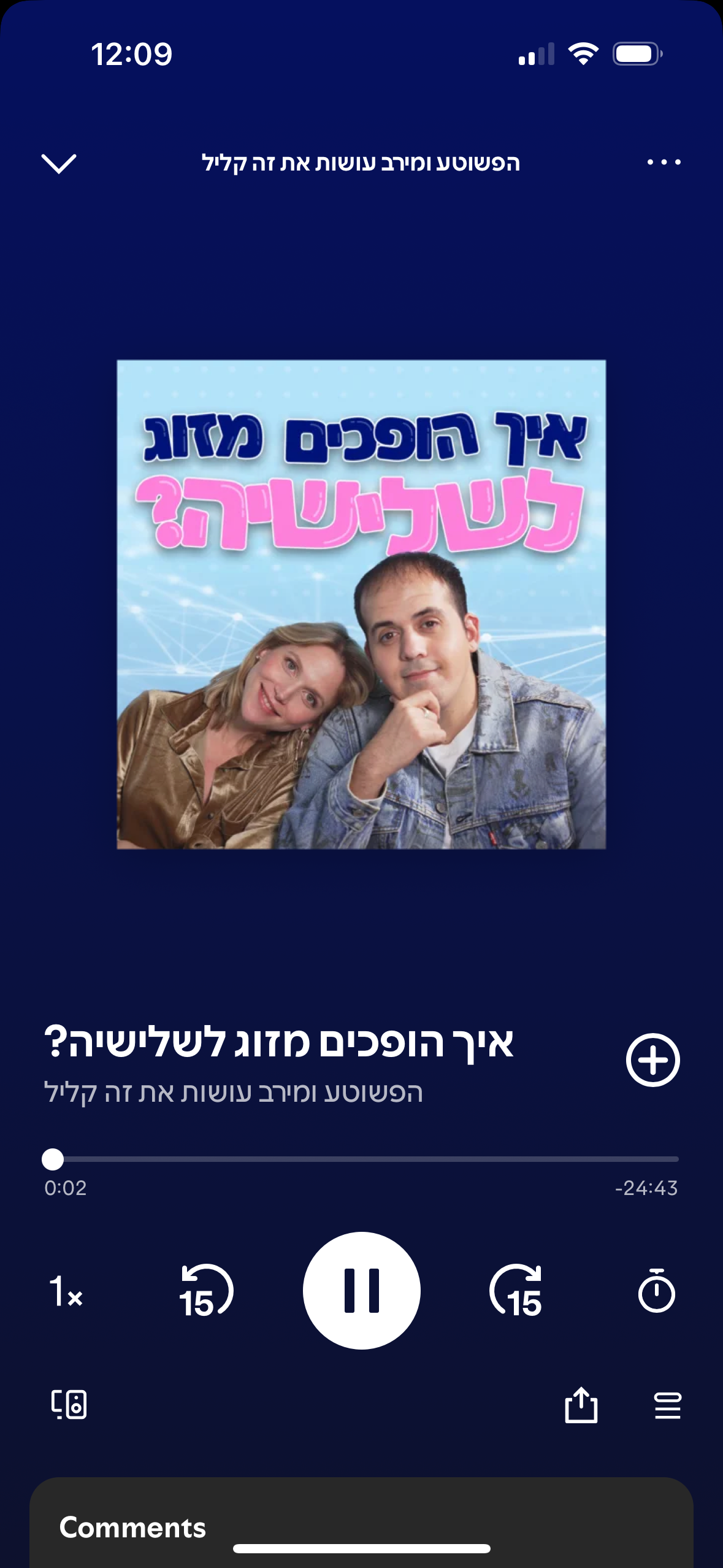Open the Comments panel
Viewport: 723px width, 1568px height.
click(132, 1527)
